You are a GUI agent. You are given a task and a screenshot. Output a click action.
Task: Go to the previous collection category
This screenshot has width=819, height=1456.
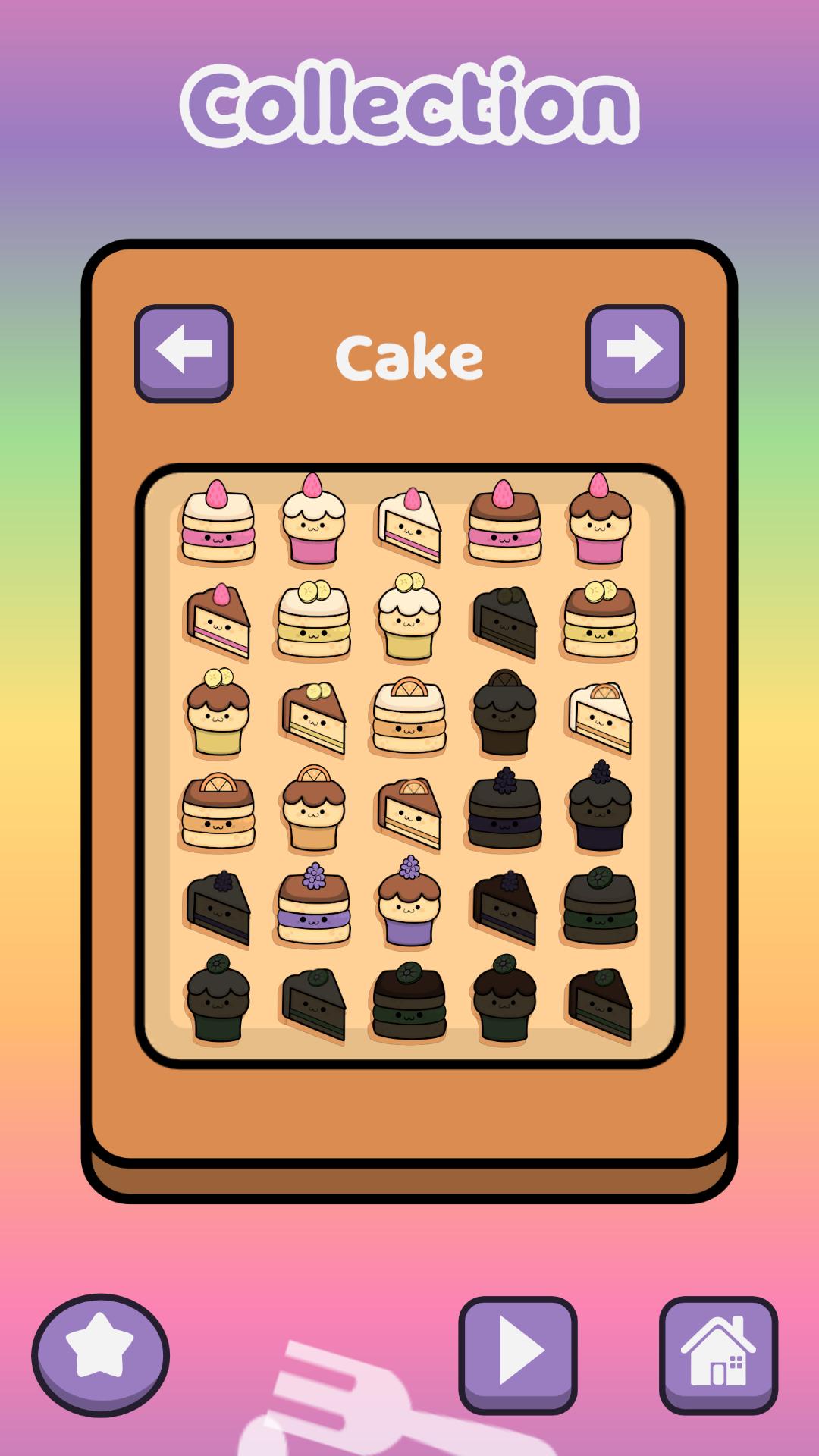[184, 353]
